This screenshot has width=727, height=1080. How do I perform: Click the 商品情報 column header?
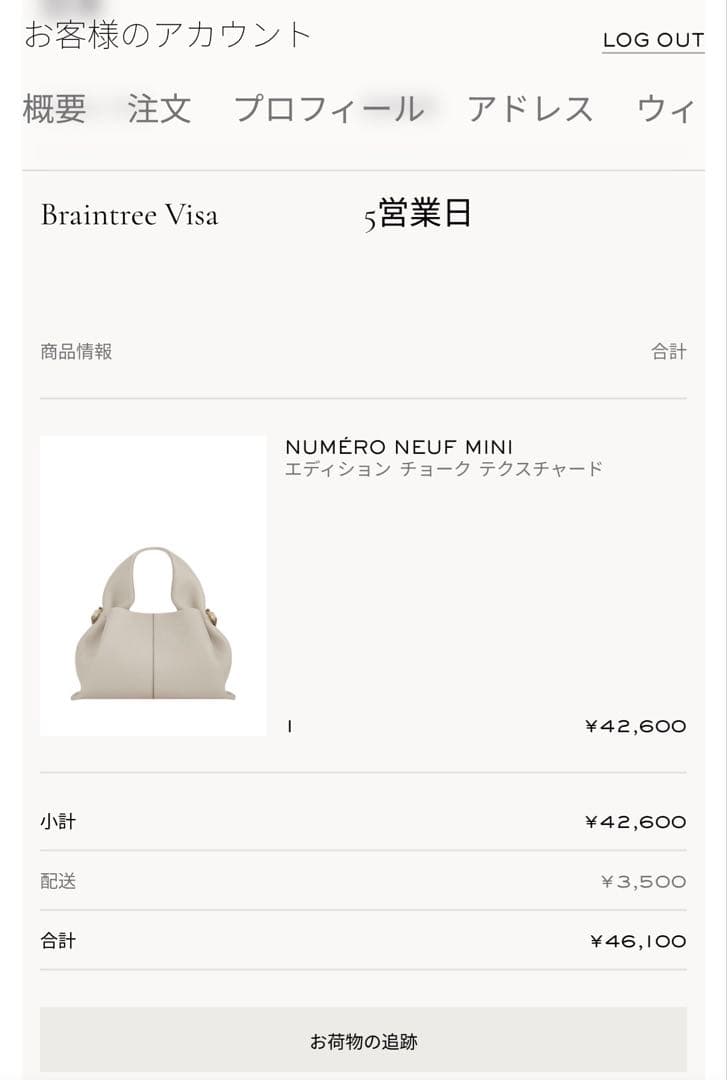[x=74, y=351]
